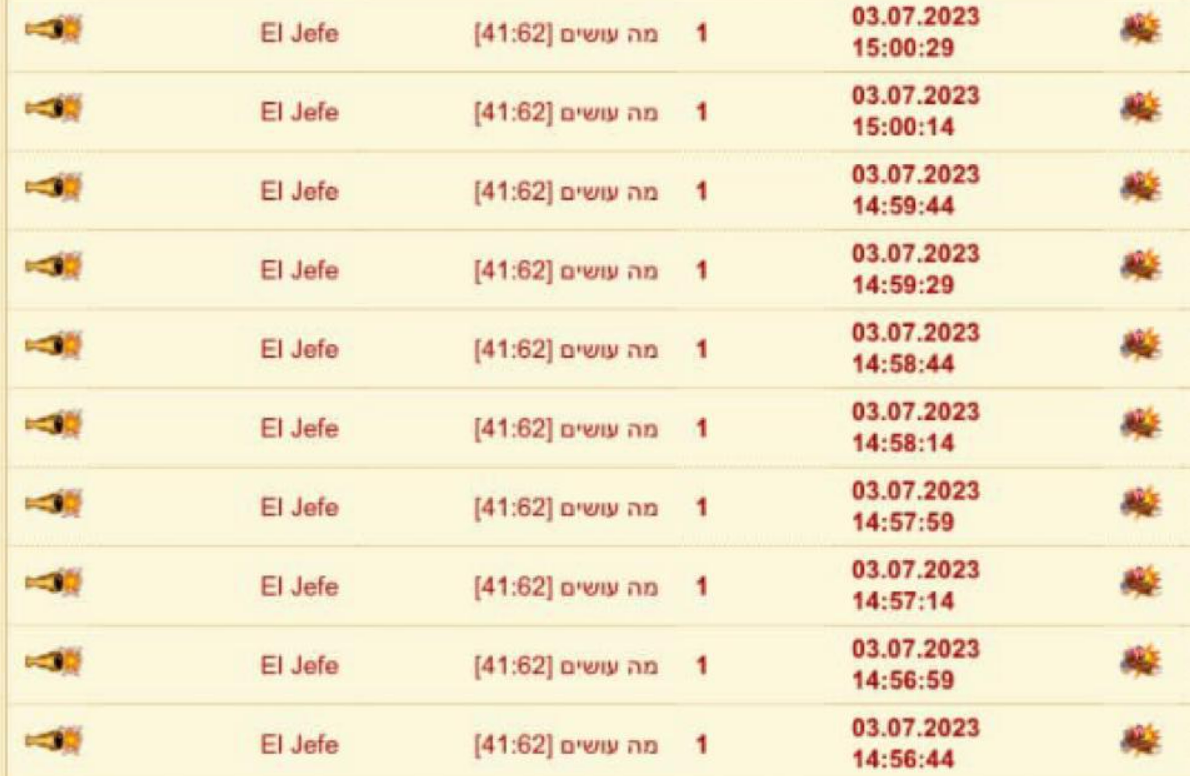
Task: Open village [41:62] in the 15:00:14 row
Action: point(566,112)
